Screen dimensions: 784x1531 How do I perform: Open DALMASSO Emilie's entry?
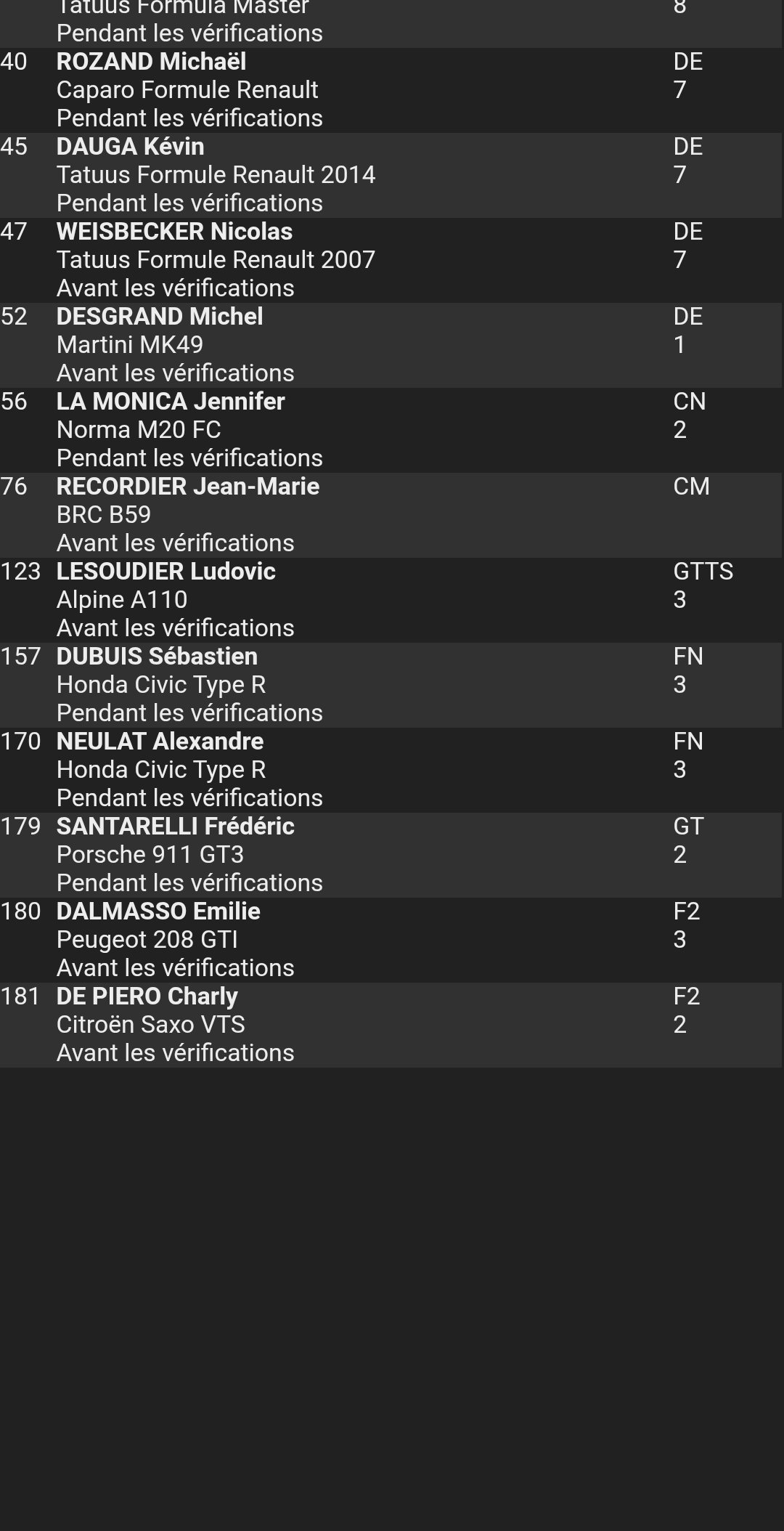[x=391, y=940]
